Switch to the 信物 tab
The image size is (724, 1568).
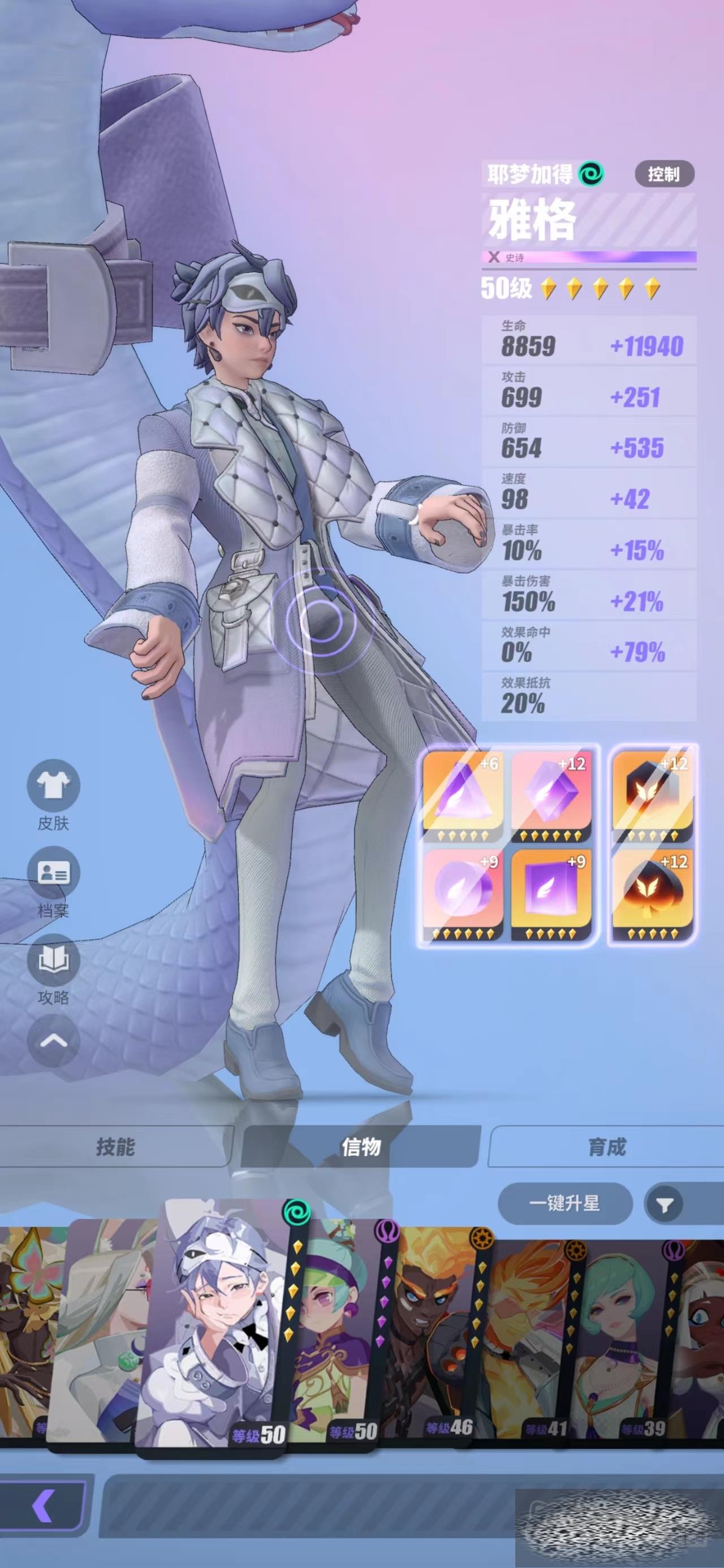tap(361, 1147)
